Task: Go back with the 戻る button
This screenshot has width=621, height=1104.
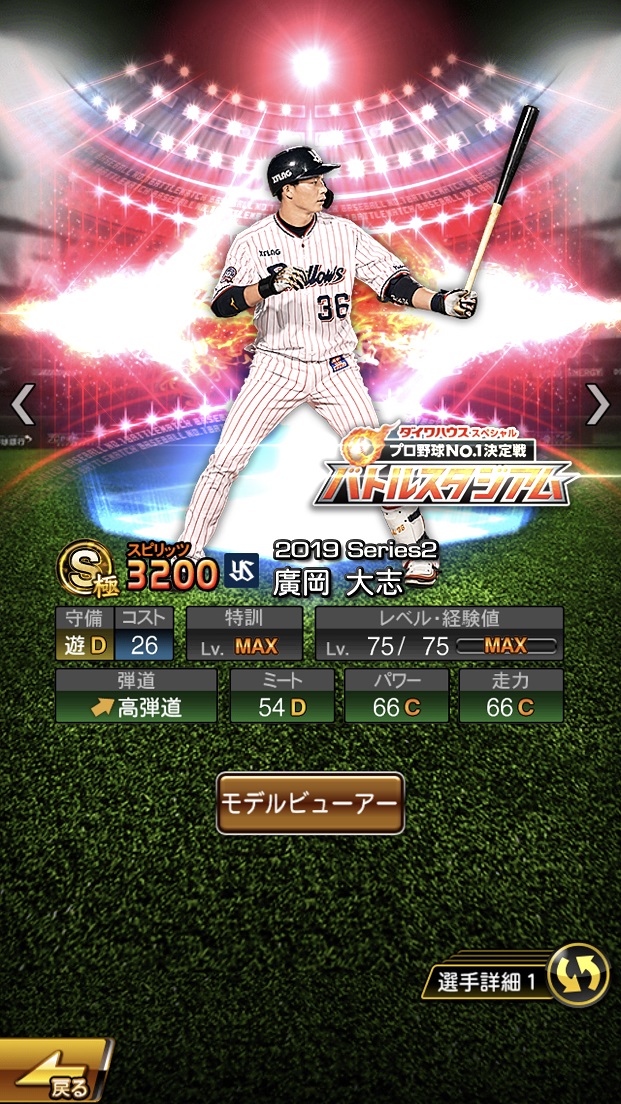Action: [x=55, y=1074]
